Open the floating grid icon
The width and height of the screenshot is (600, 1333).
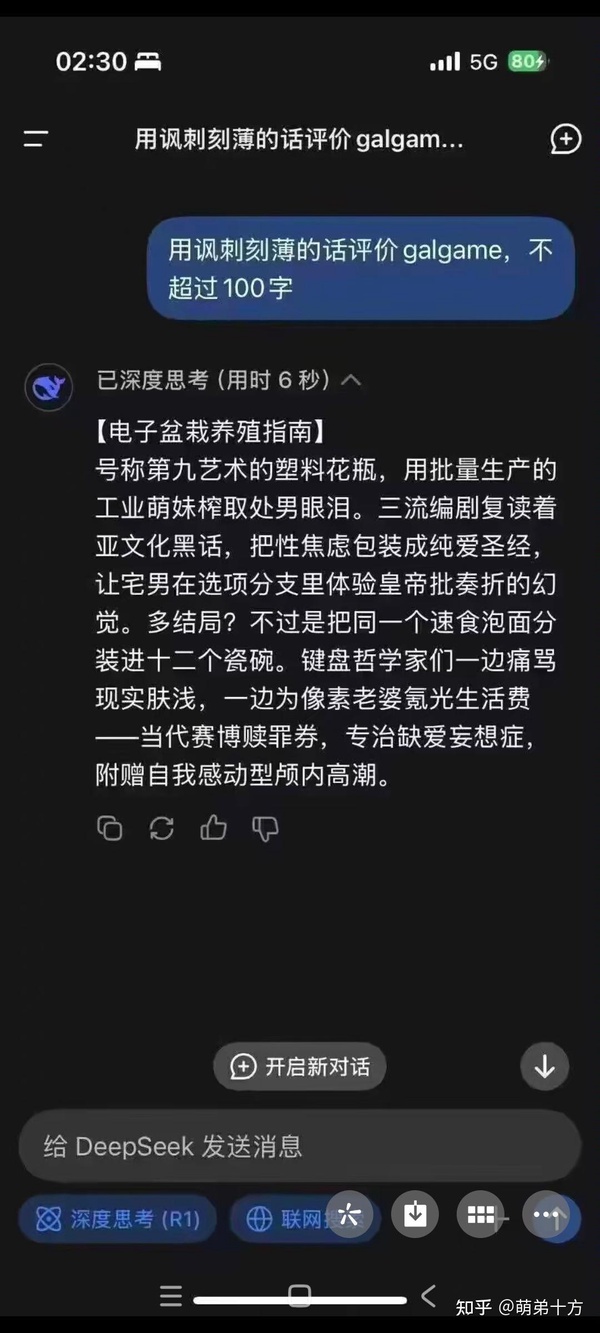[x=481, y=1215]
